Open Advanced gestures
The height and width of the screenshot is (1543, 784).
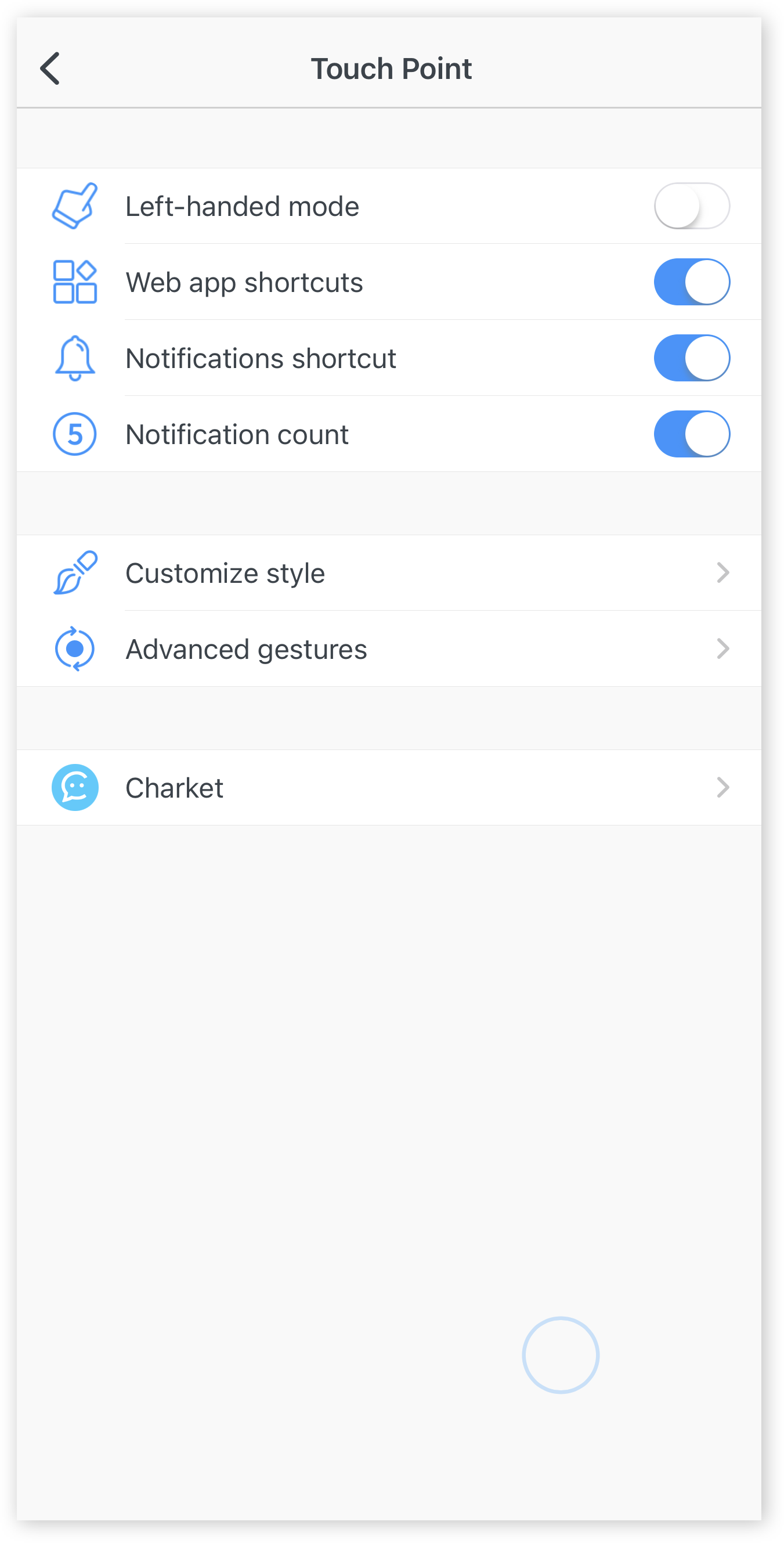click(x=389, y=650)
